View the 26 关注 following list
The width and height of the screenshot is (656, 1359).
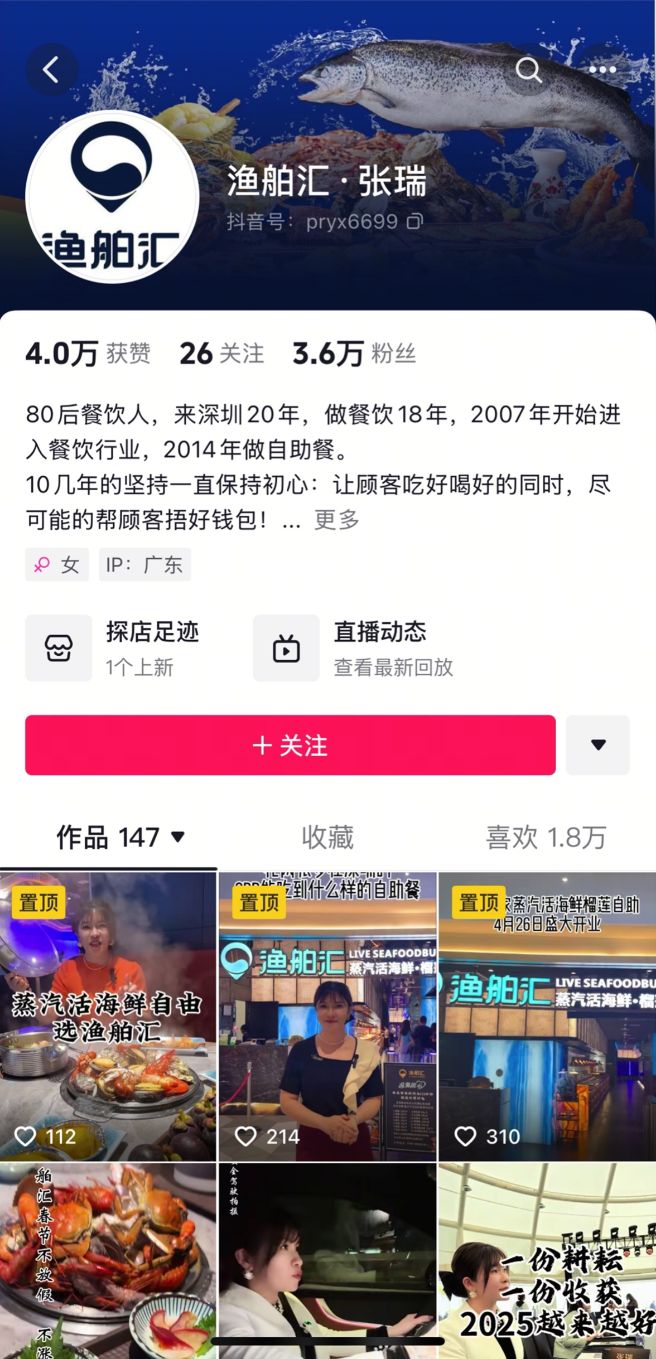pos(221,353)
